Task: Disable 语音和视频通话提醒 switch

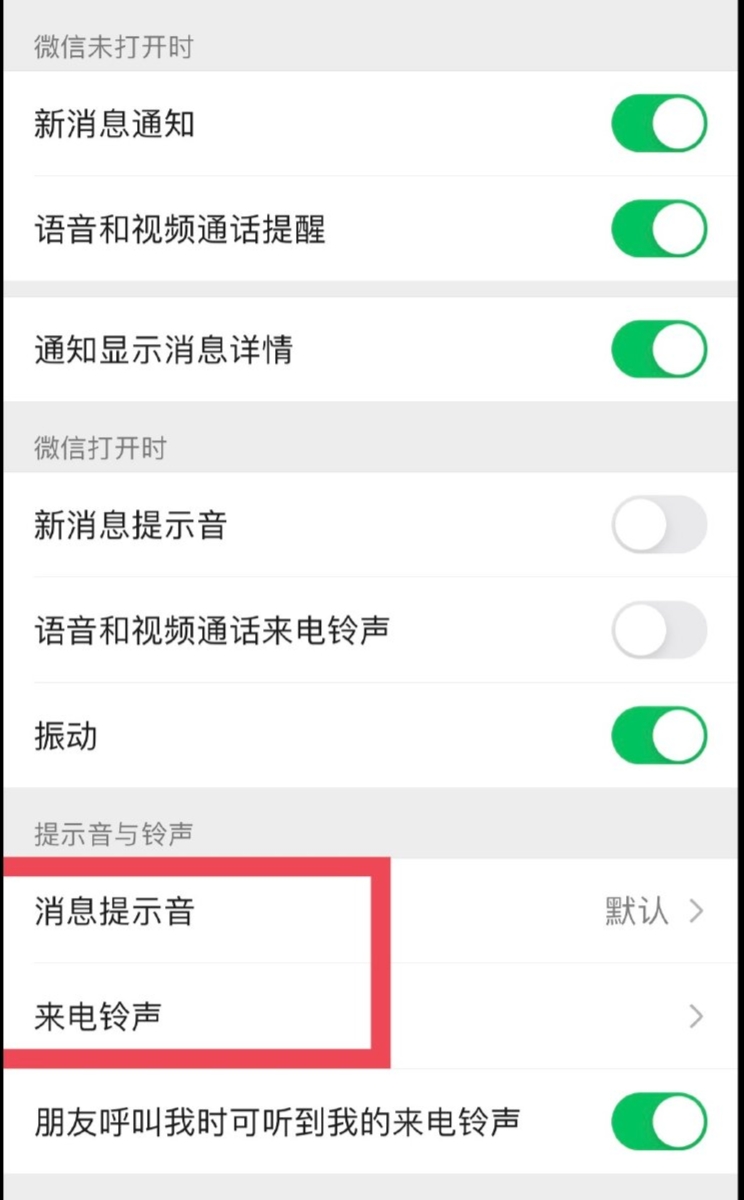Action: coord(659,228)
